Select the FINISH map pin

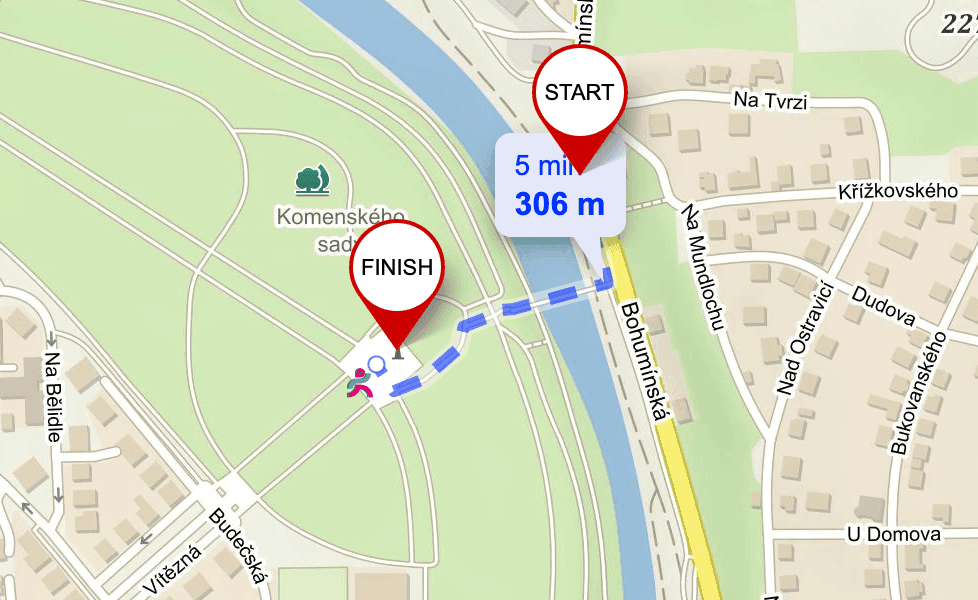click(397, 268)
